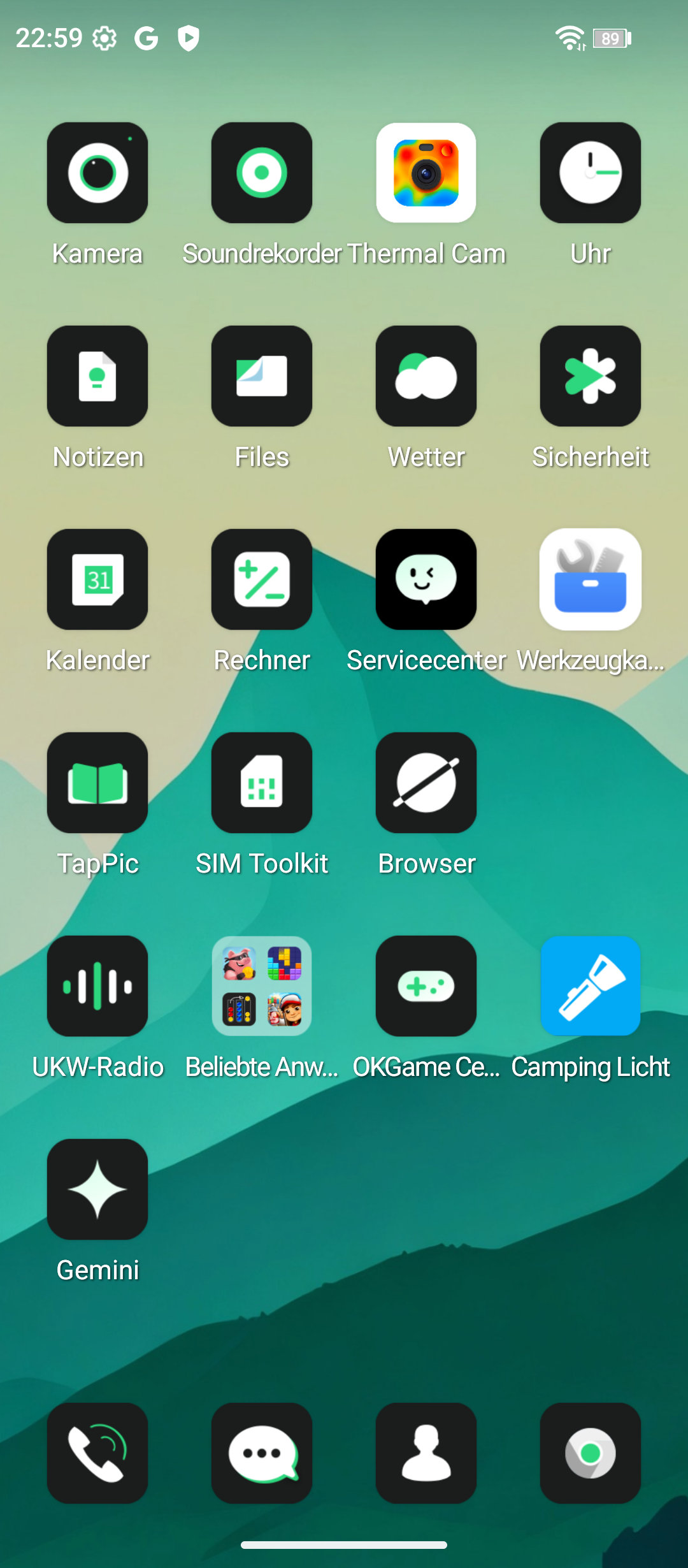The width and height of the screenshot is (688, 1568).
Task: Open Kalender
Action: click(97, 579)
